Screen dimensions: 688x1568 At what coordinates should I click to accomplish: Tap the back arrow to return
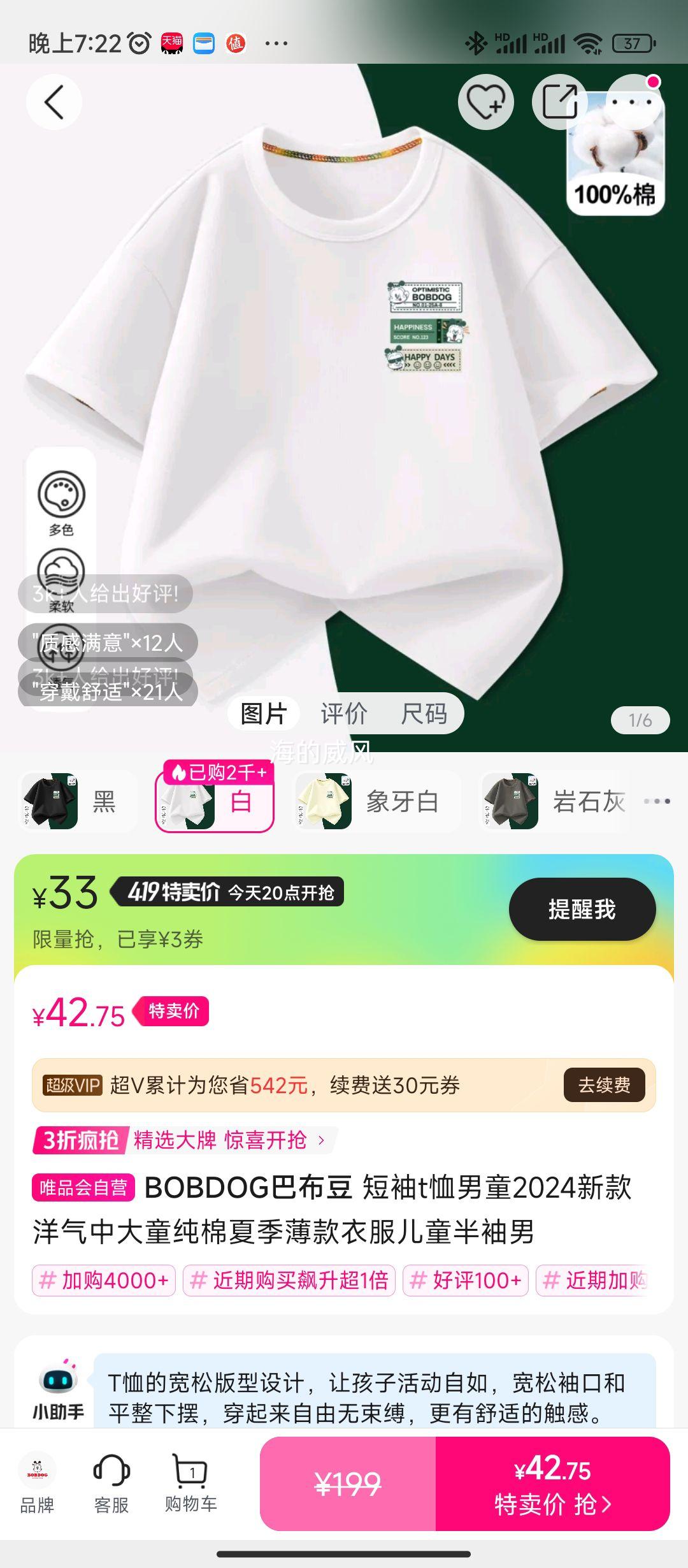click(x=54, y=102)
